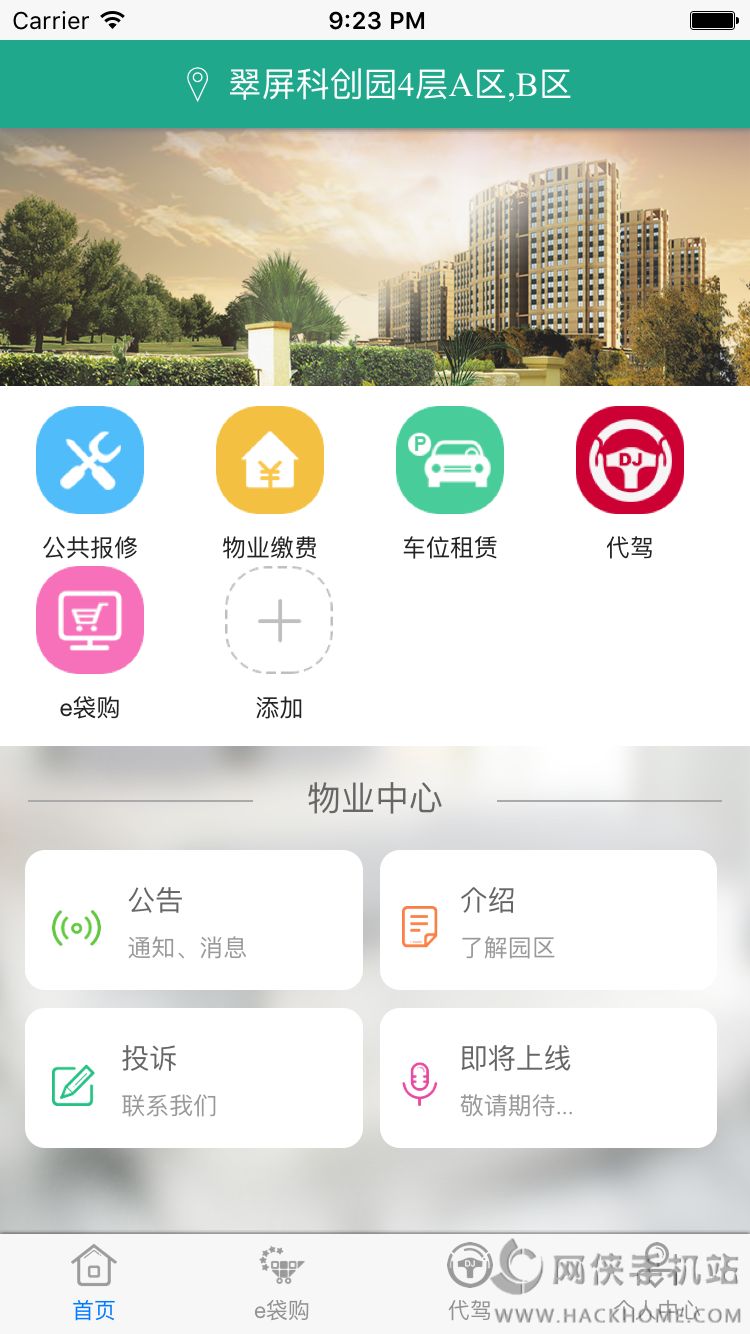
Task: Click the 添加 add shortcut icon
Action: [278, 620]
